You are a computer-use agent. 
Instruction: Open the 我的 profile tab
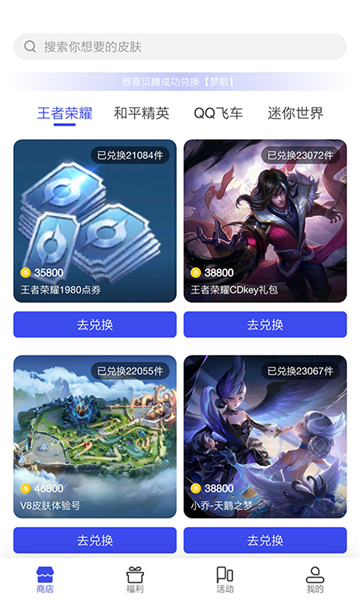(x=315, y=579)
